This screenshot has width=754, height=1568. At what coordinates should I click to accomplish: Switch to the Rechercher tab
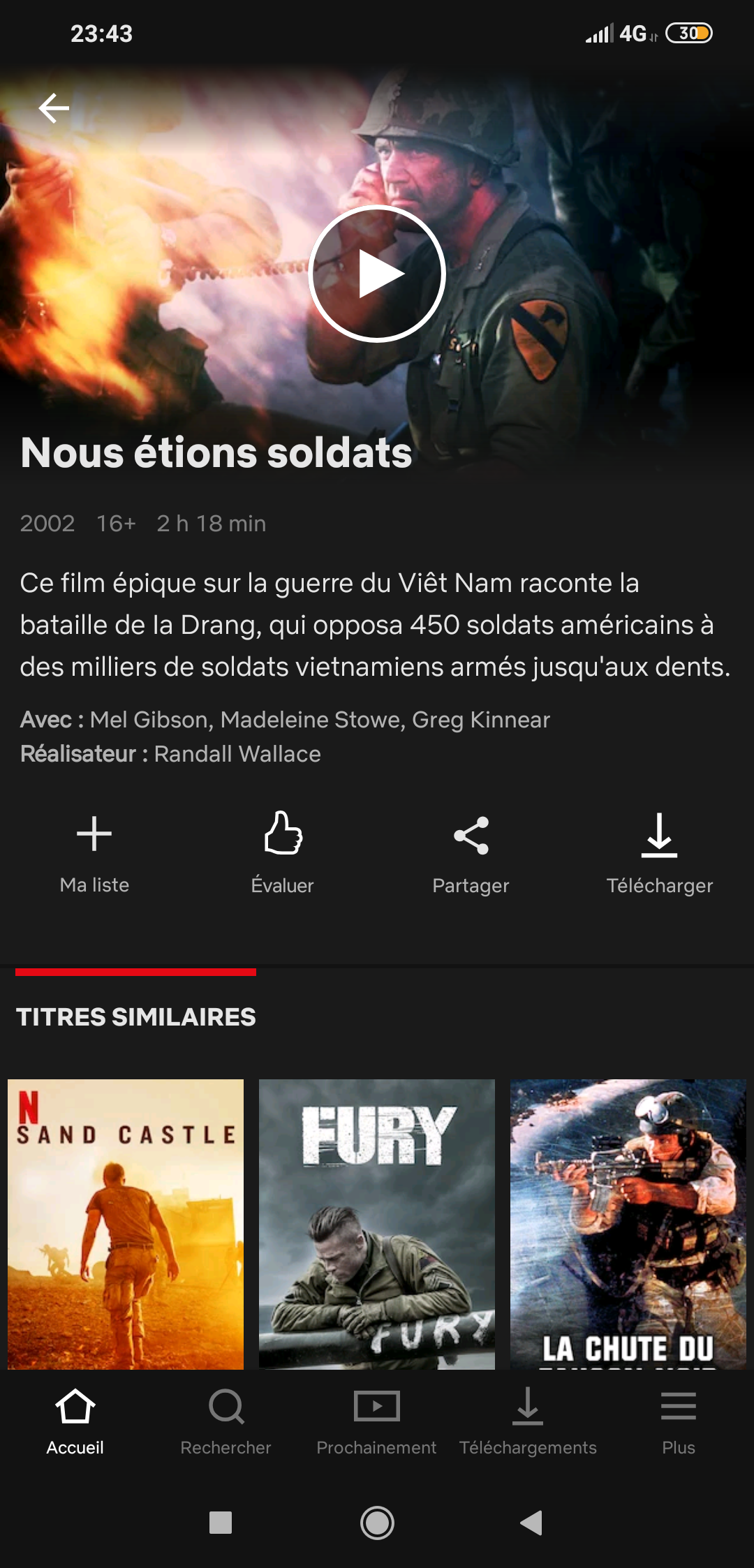click(226, 1421)
